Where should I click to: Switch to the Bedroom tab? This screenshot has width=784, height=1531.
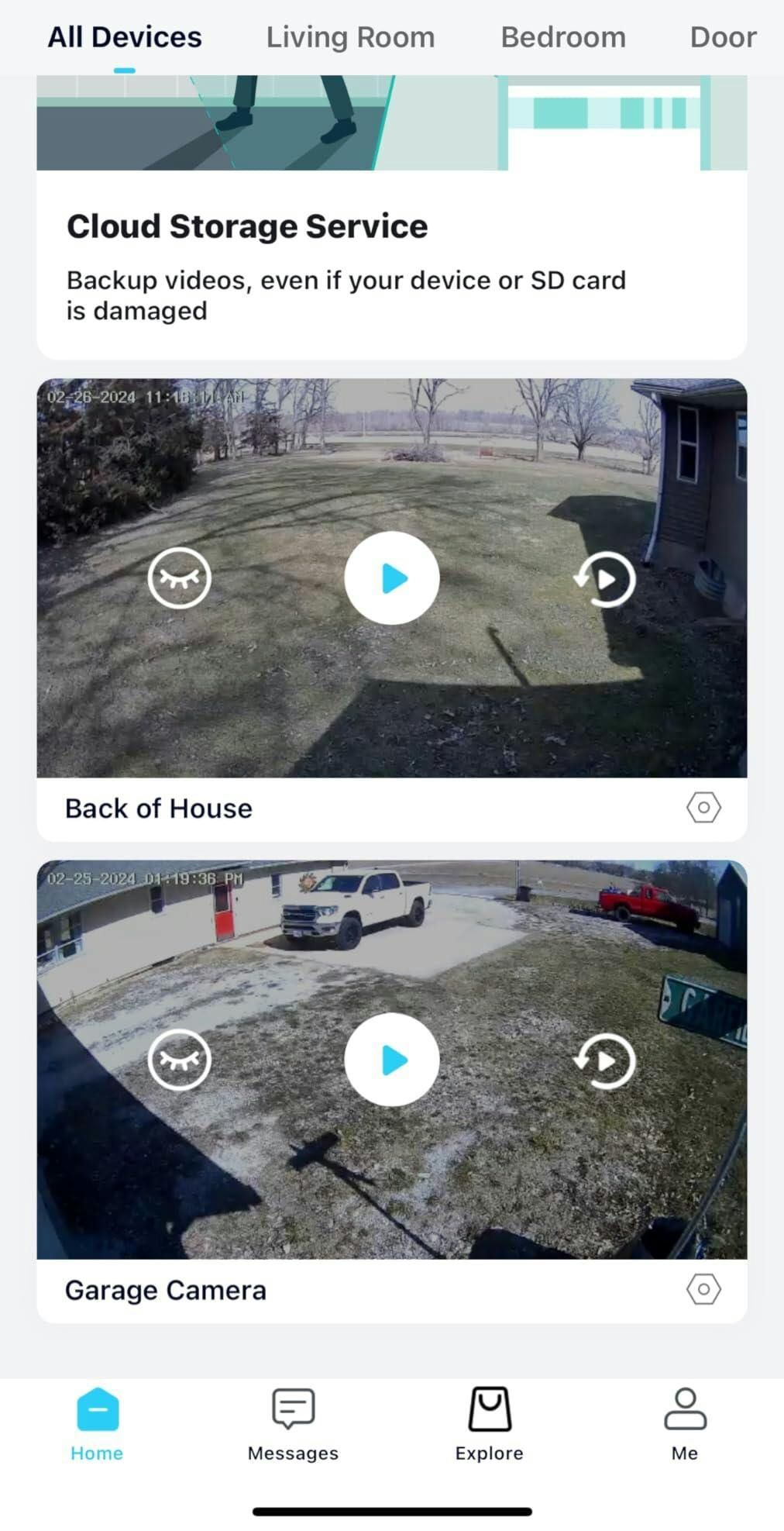563,37
